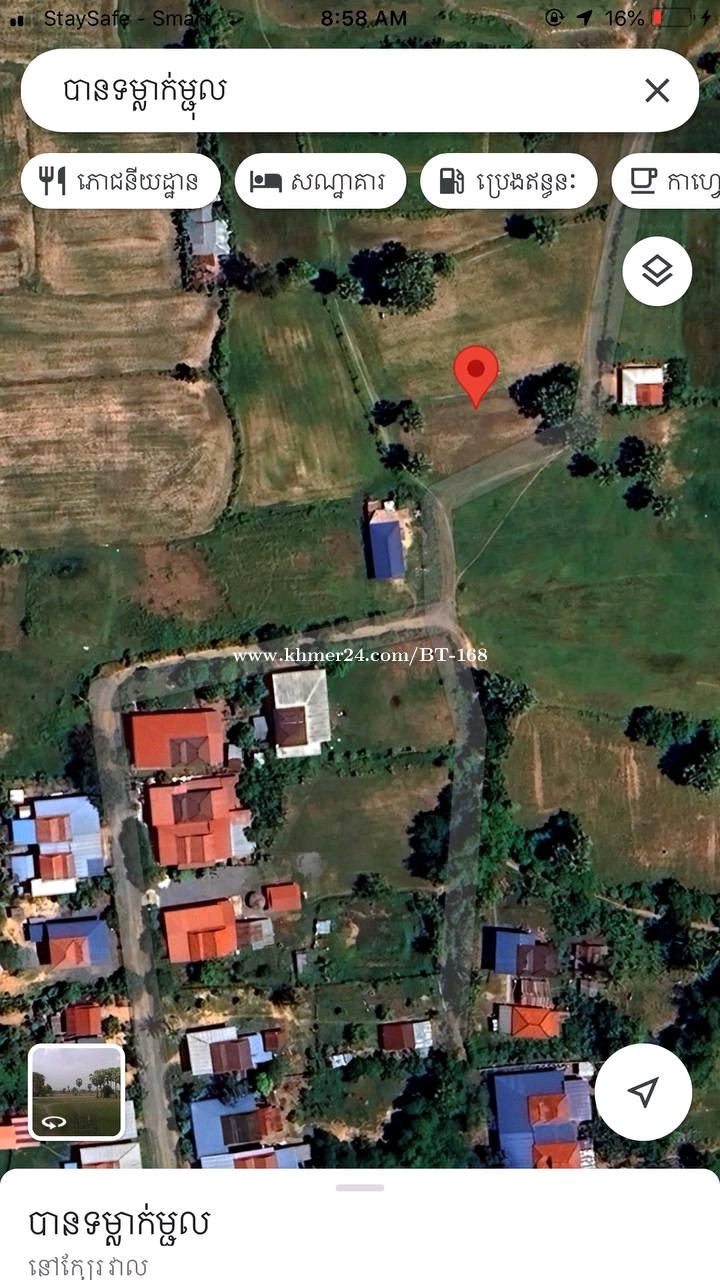Select the ភោជនីយដ្ឋាន restaurants chip
The width and height of the screenshot is (720, 1280).
point(120,181)
